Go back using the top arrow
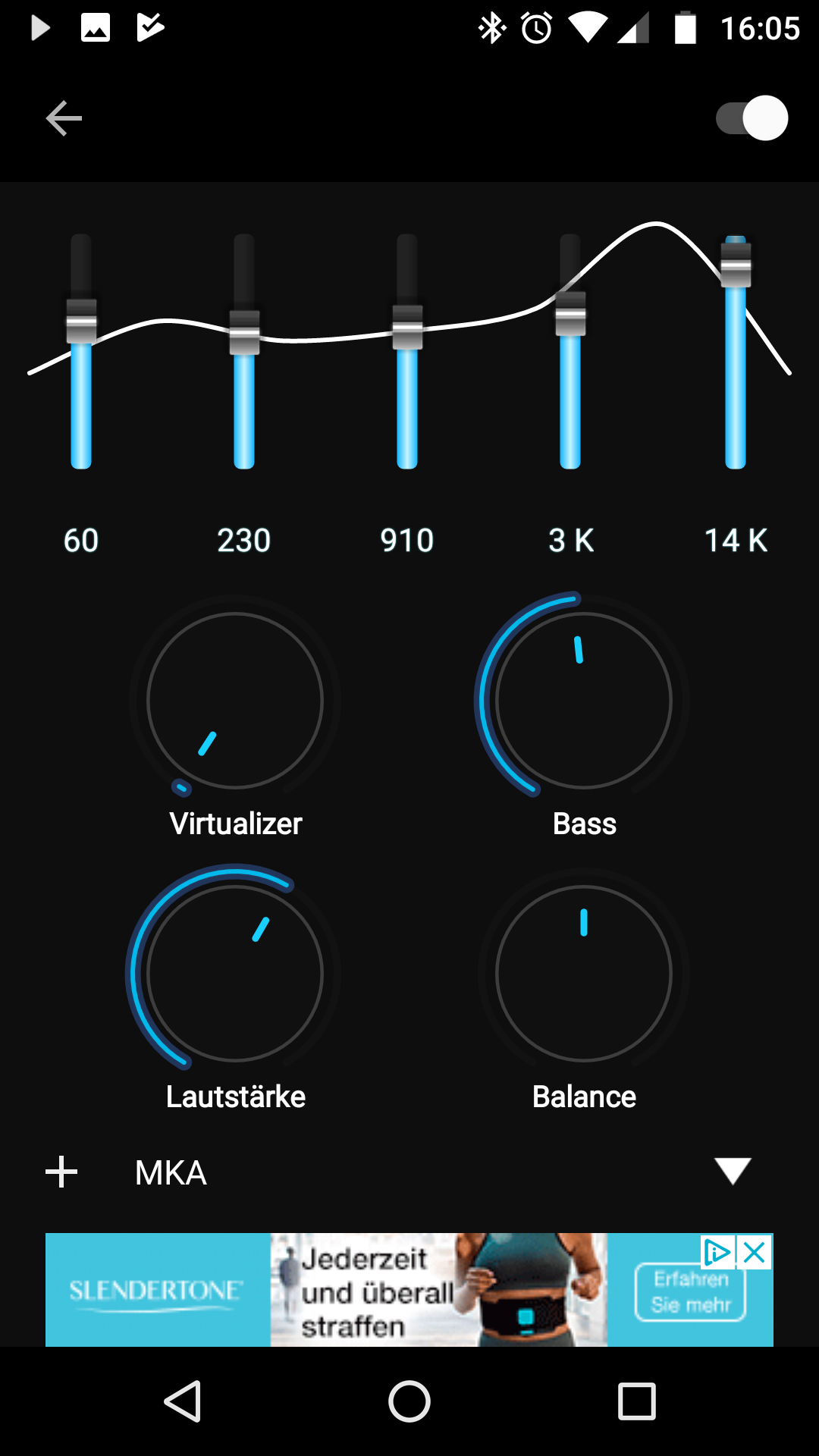The width and height of the screenshot is (819, 1456). click(64, 118)
